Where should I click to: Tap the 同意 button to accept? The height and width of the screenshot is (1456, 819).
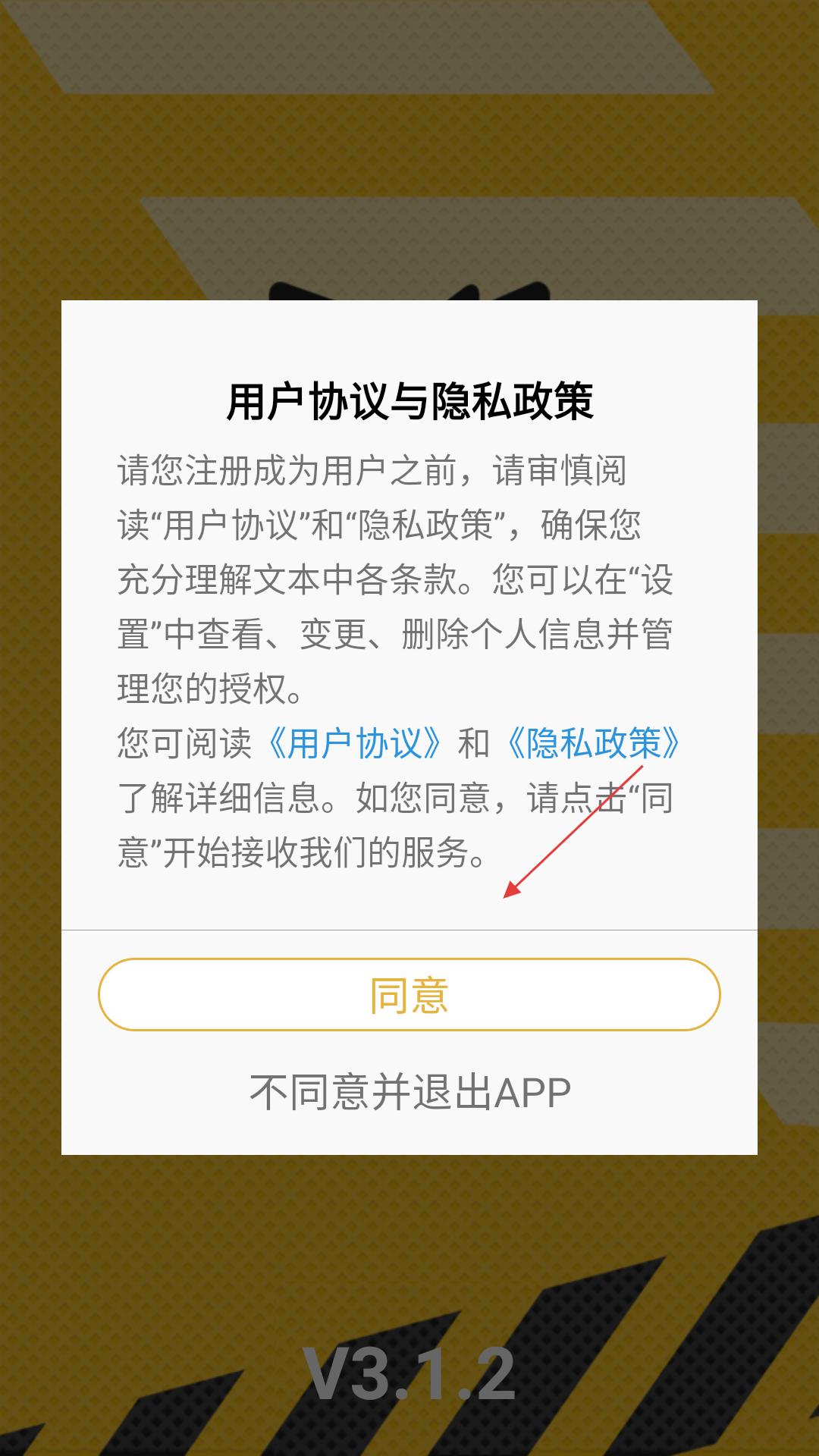tap(409, 994)
